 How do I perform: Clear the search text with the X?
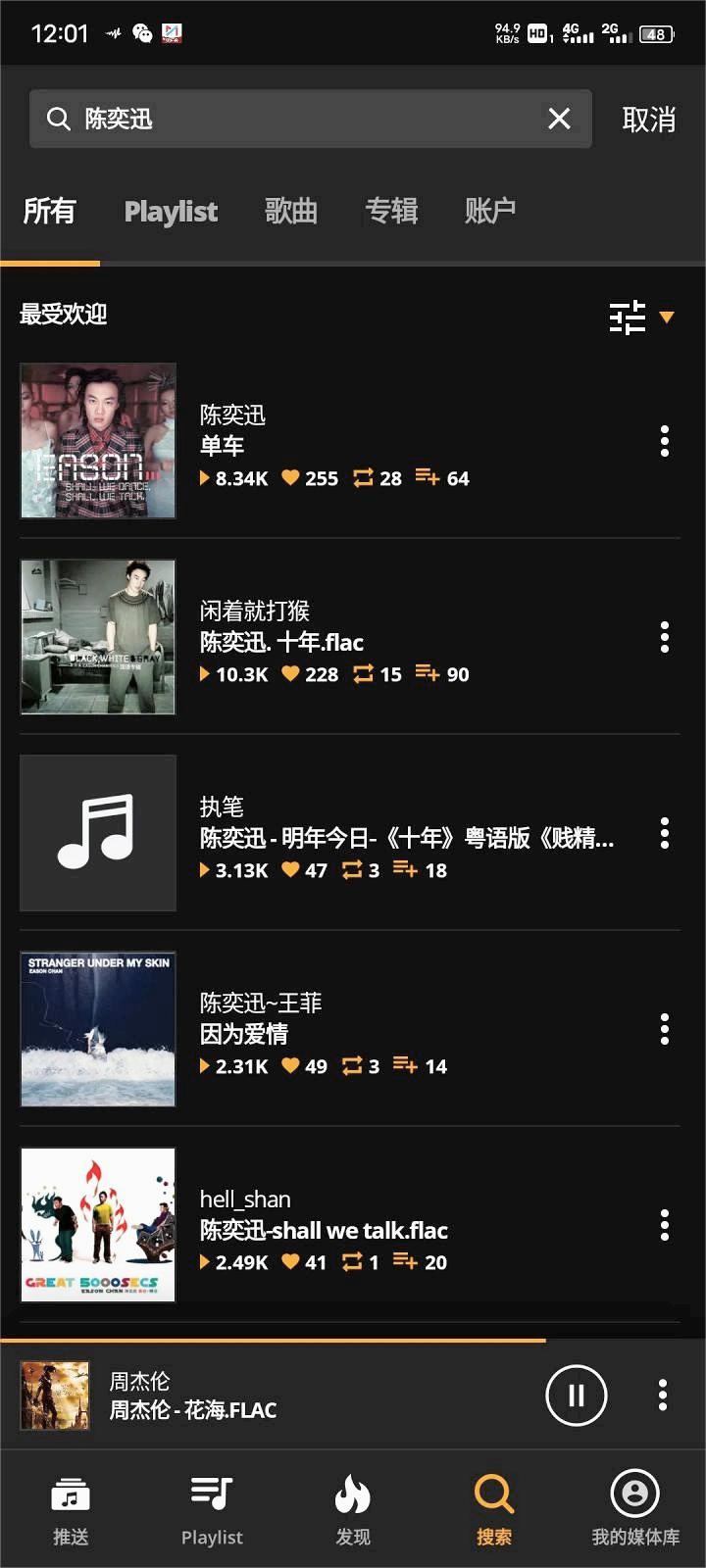(559, 118)
